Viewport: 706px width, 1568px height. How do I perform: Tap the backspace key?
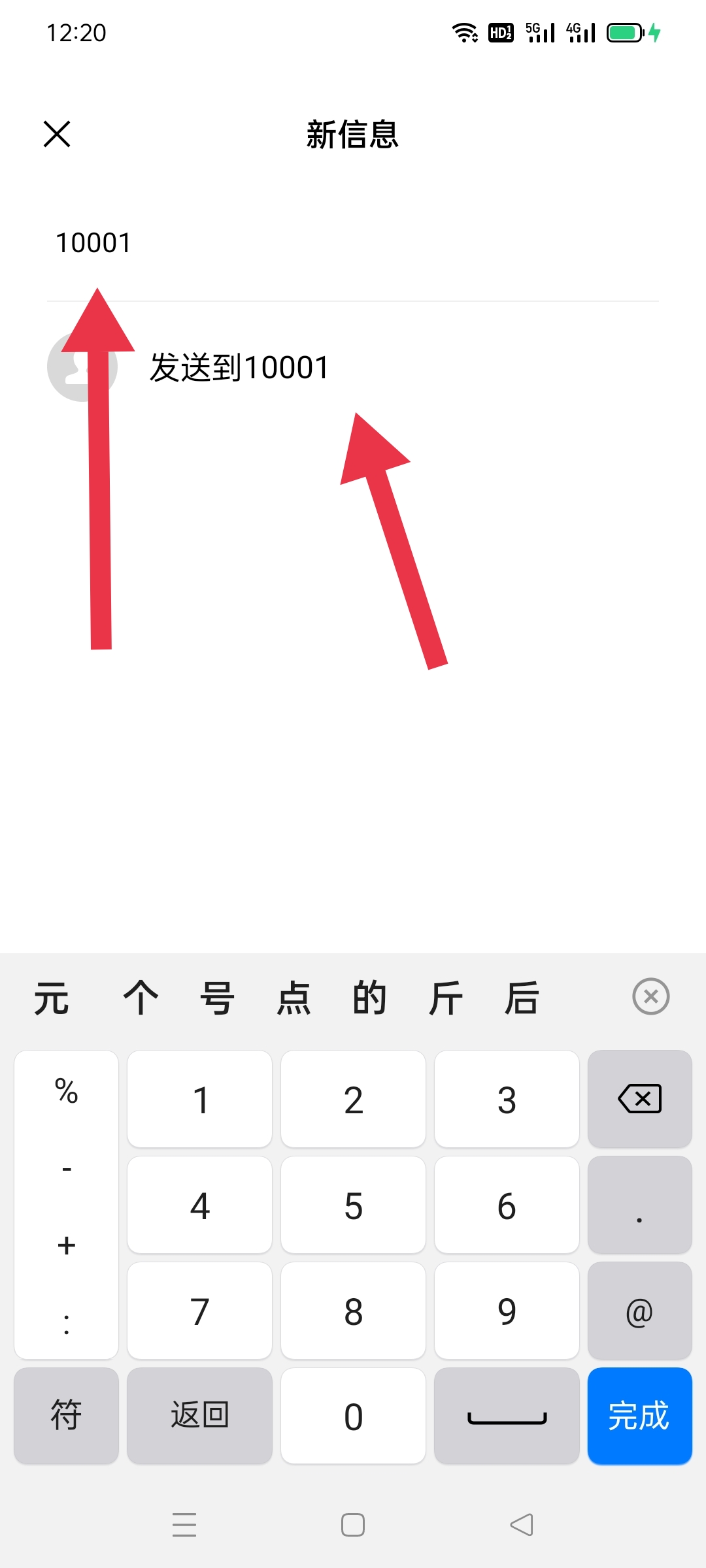coord(639,1099)
